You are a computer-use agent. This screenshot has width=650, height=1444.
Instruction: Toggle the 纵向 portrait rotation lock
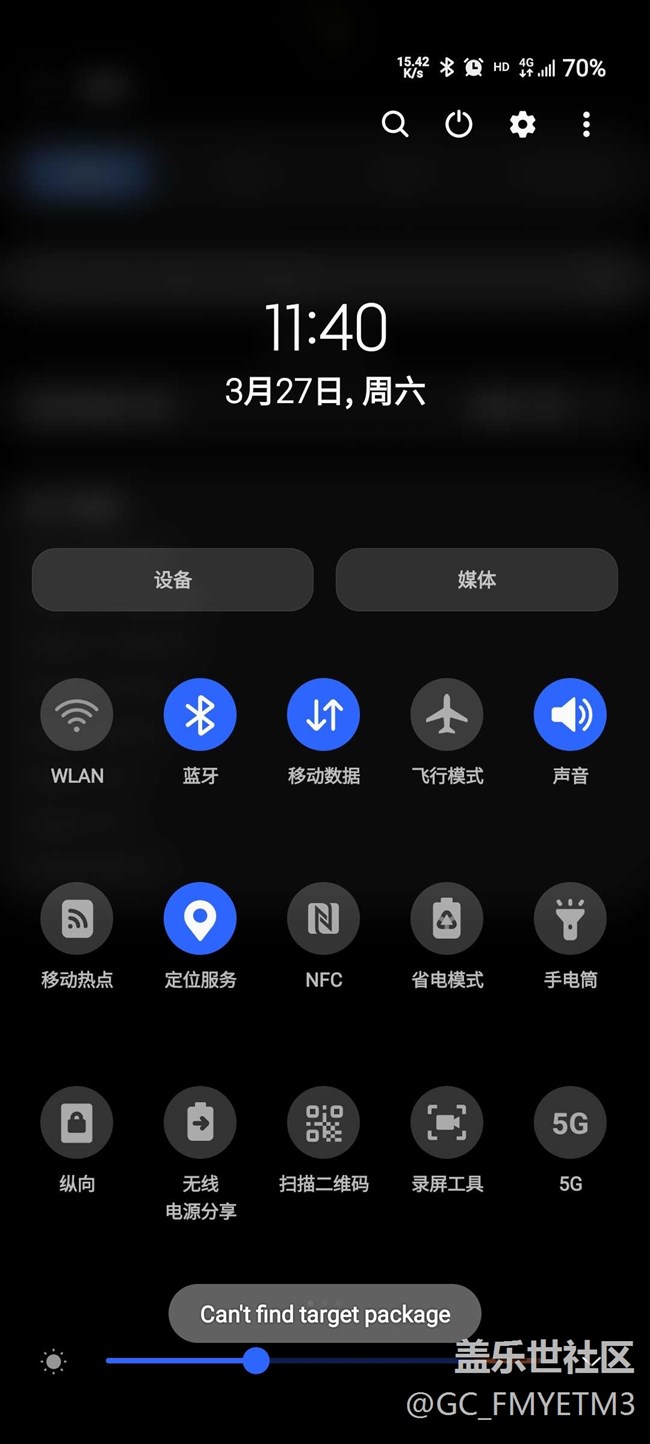point(77,1123)
